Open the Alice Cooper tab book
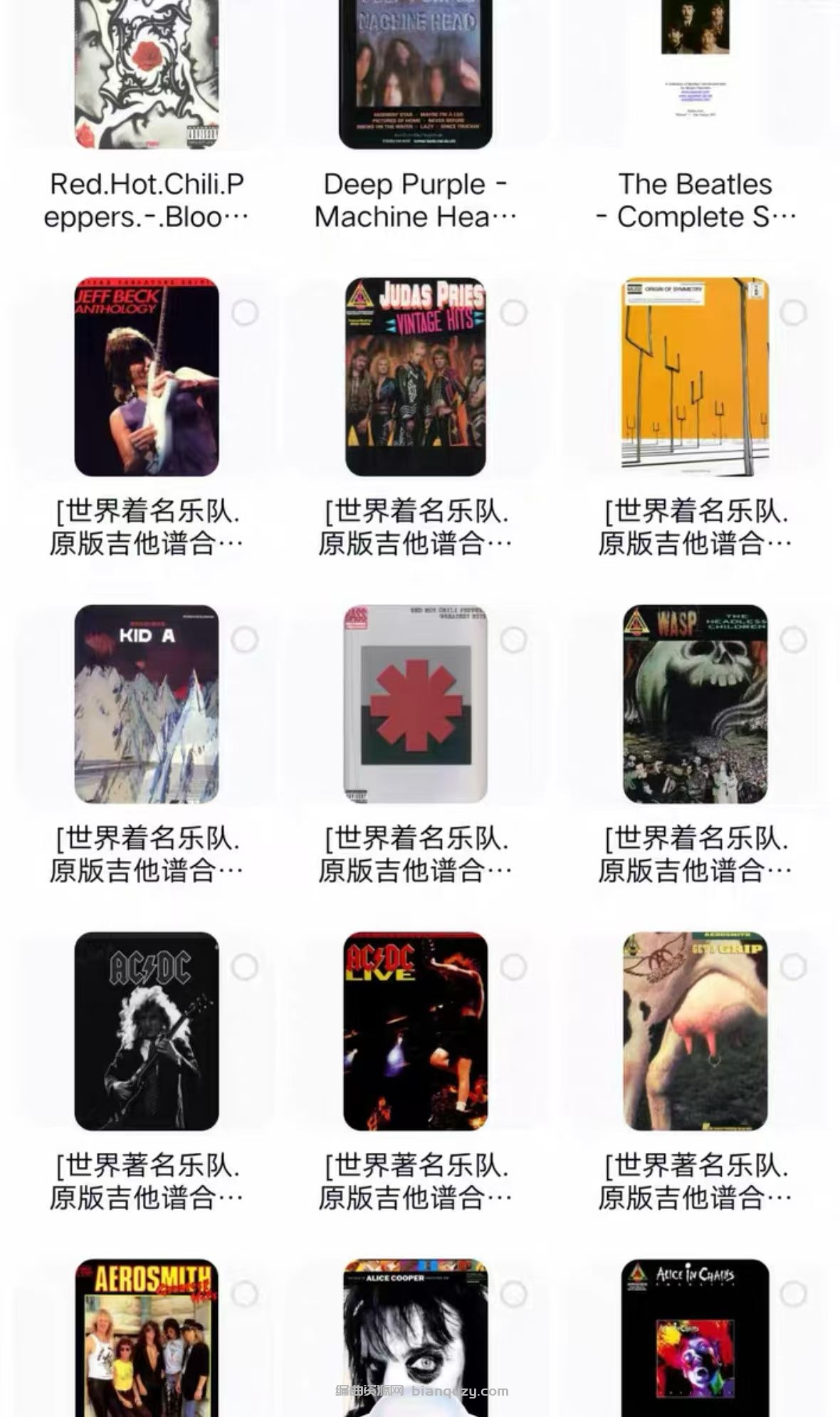840x1417 pixels. (x=416, y=1337)
